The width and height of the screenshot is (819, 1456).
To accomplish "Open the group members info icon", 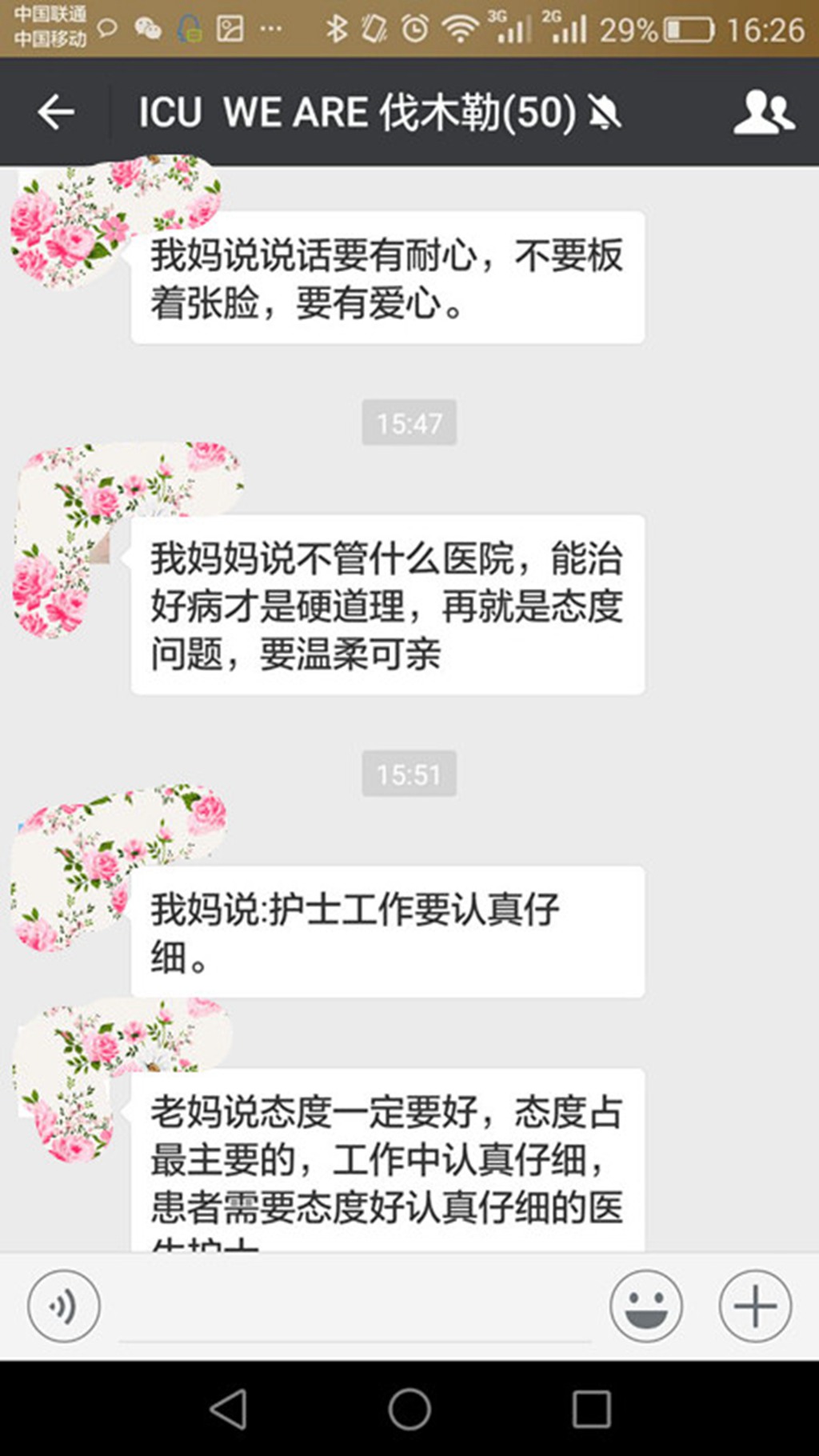I will [763, 112].
